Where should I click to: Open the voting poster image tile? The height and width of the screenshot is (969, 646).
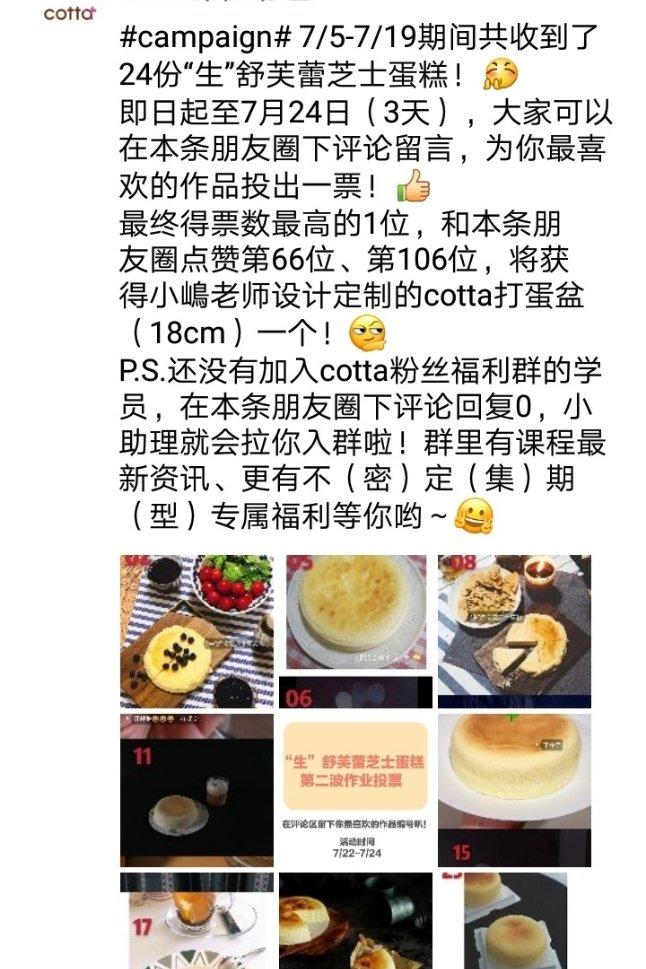(x=355, y=790)
